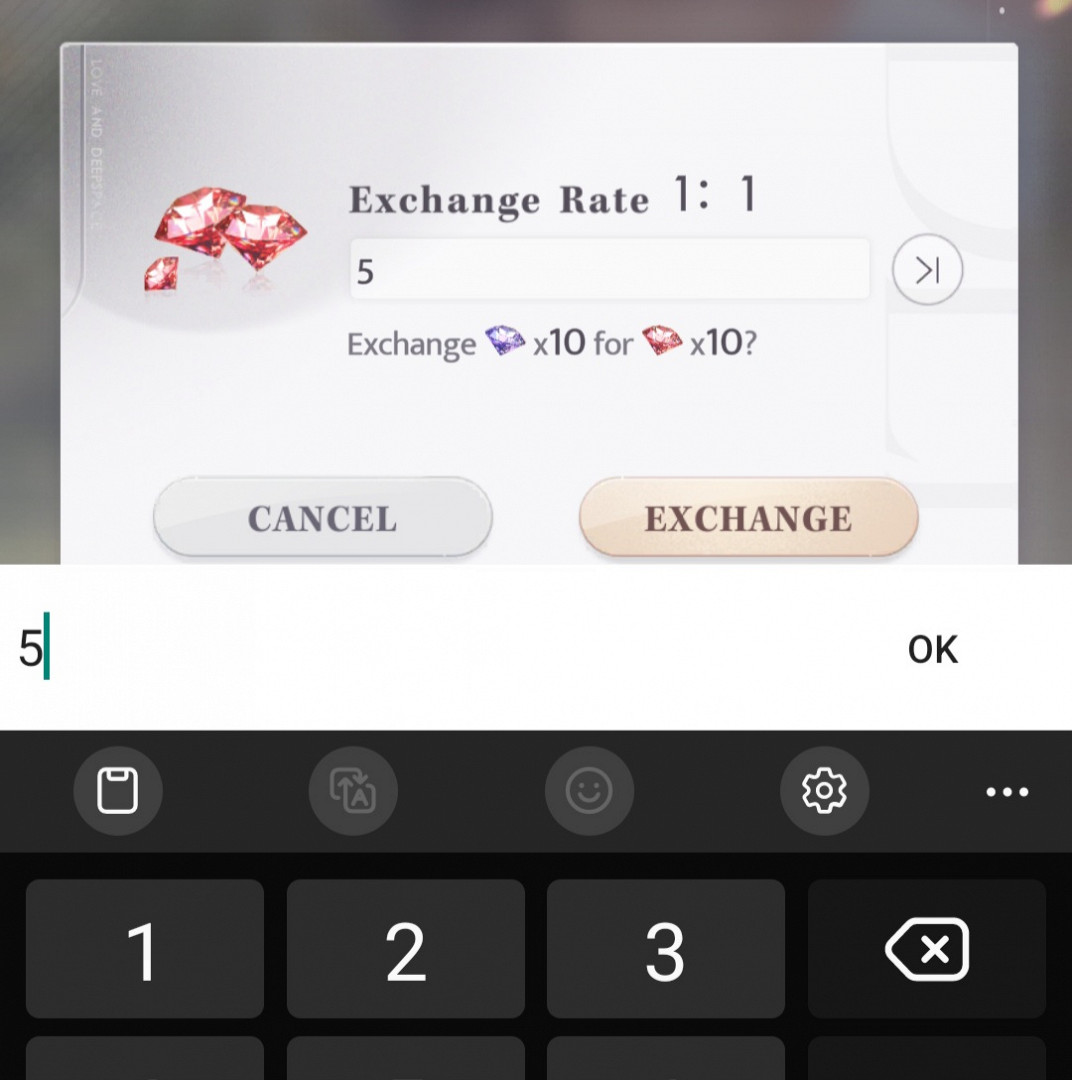Open keyboard settings gear
The image size is (1072, 1080).
point(824,792)
